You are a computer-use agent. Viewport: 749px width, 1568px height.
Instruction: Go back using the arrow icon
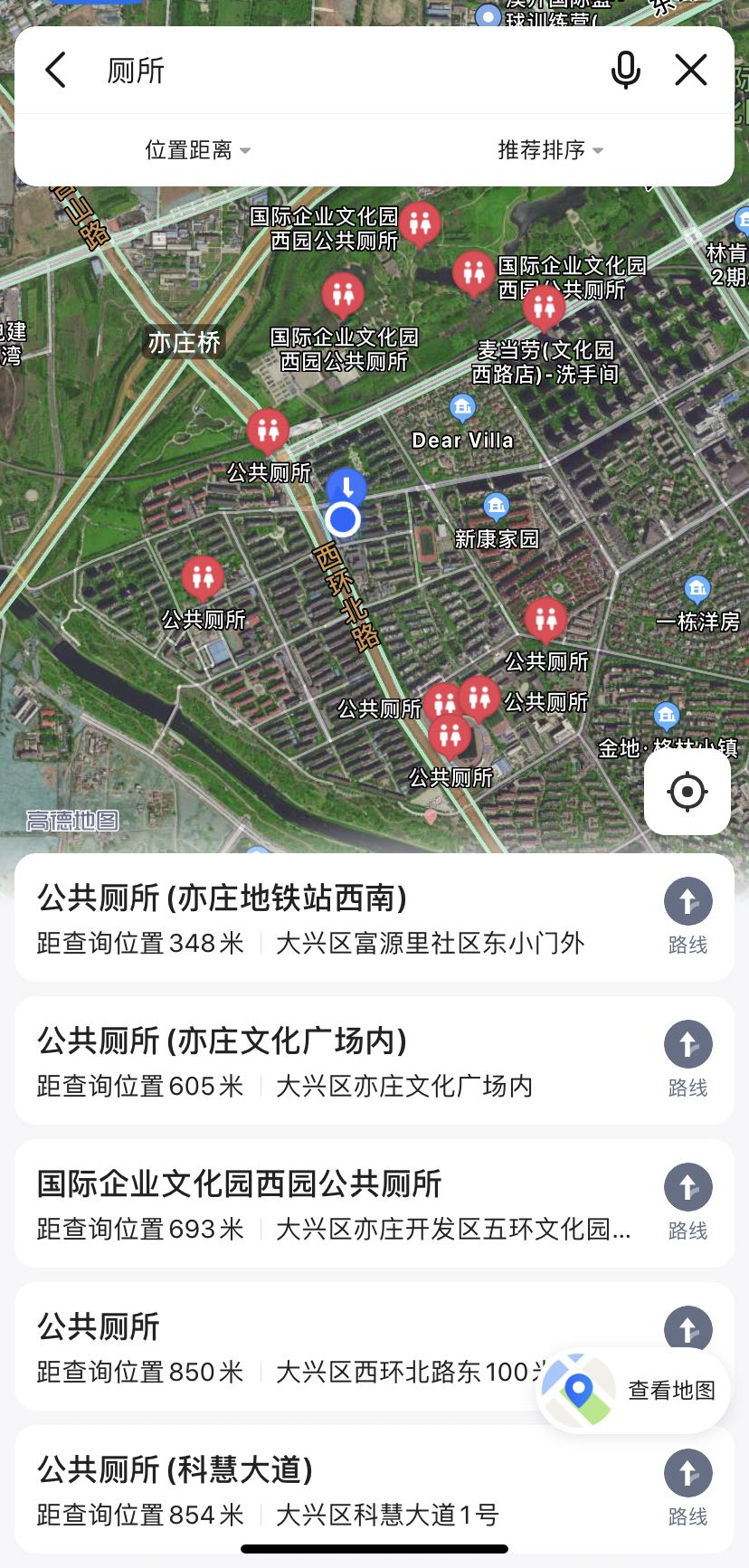pos(56,71)
